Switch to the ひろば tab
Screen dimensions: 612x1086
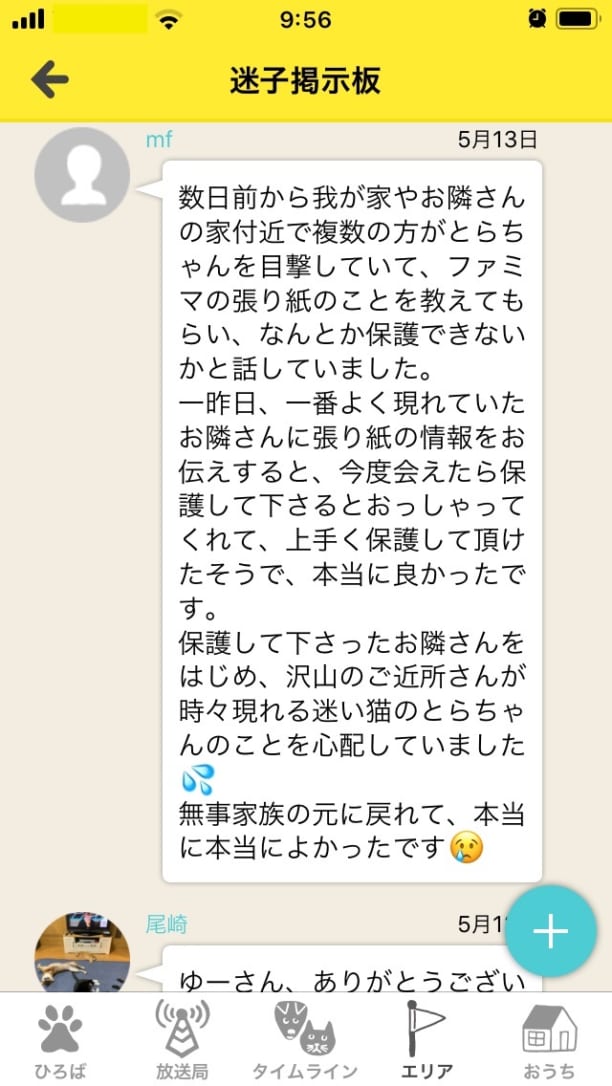pyautogui.click(x=60, y=1040)
